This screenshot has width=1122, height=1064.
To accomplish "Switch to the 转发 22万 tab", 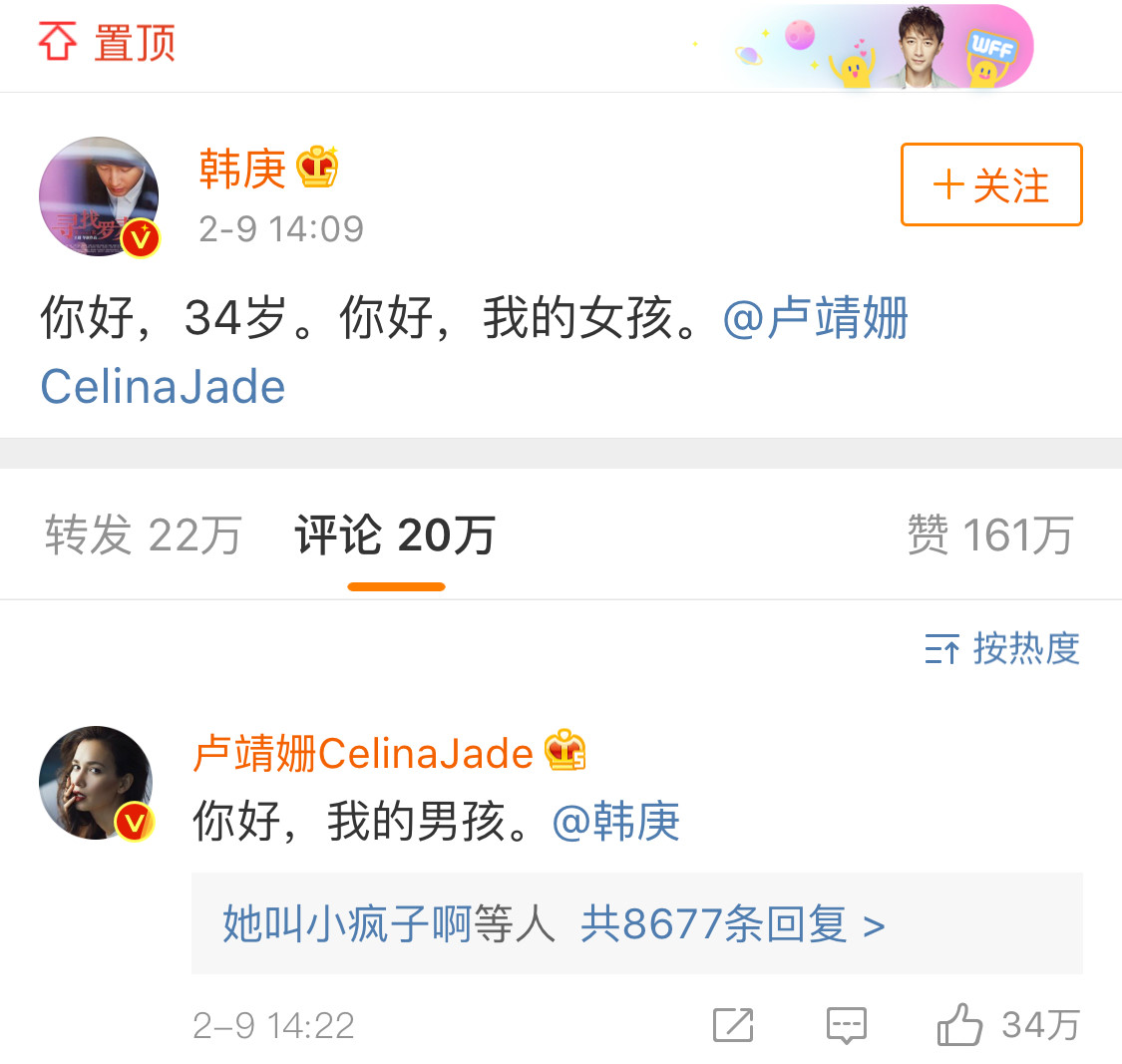I will tap(144, 535).
